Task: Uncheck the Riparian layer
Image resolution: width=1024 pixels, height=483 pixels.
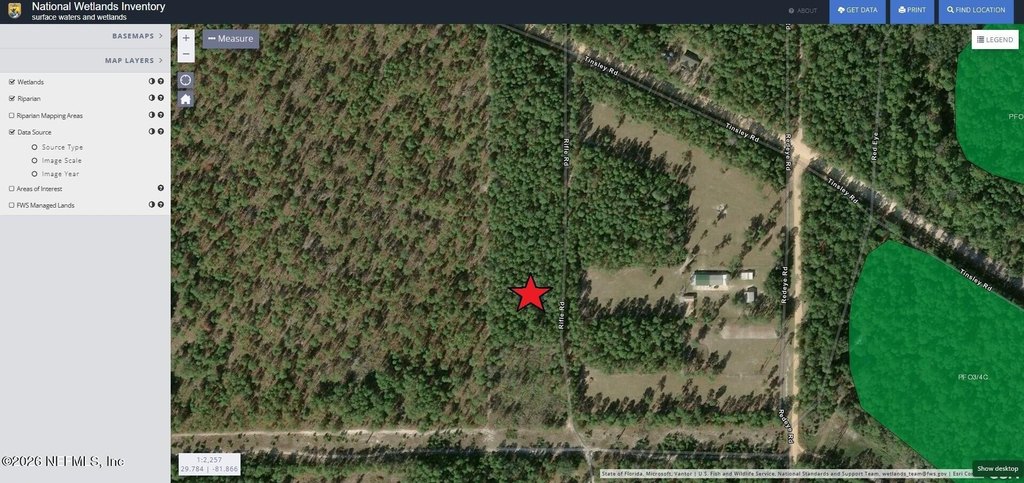Action: pos(12,99)
